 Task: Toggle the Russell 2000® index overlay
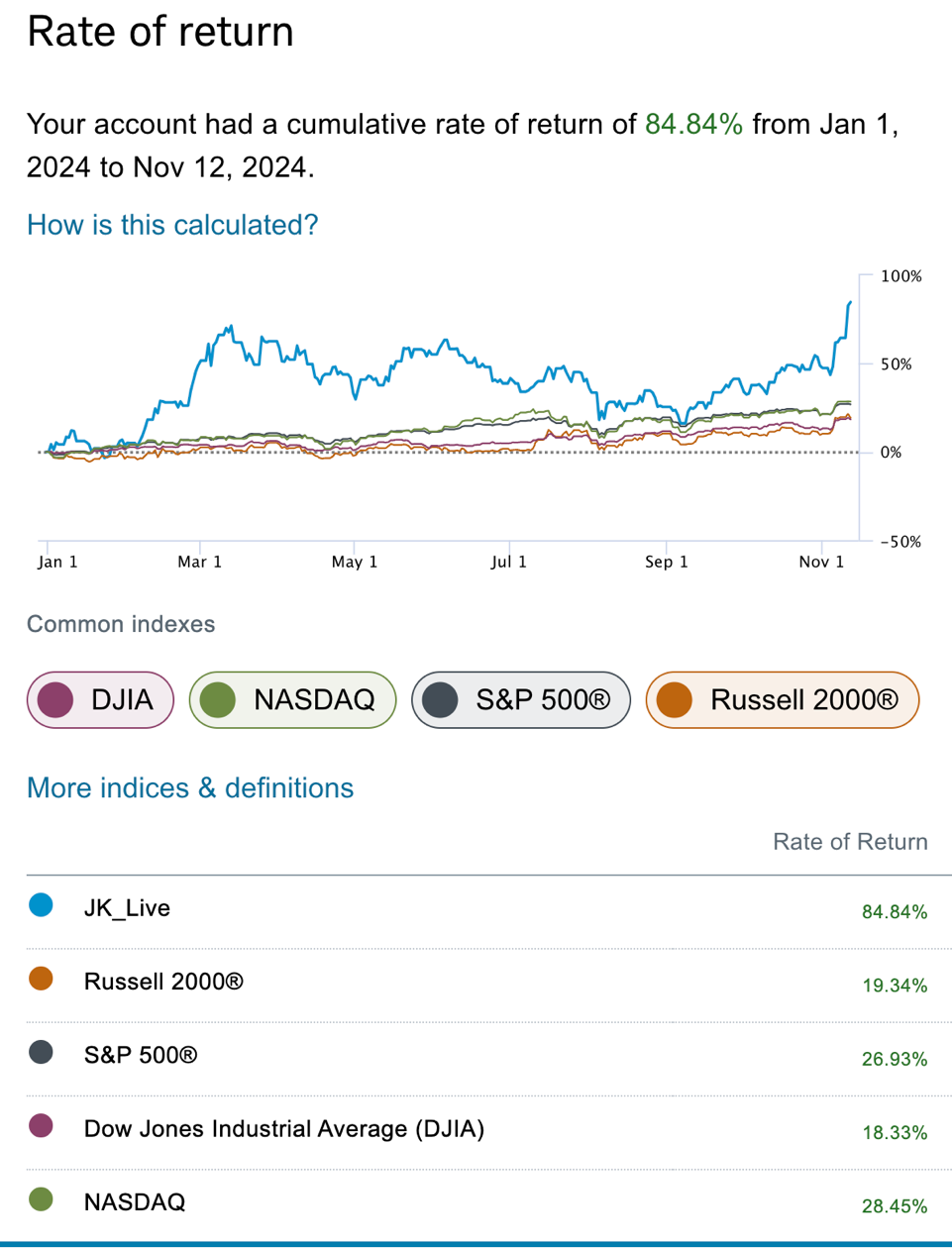783,699
